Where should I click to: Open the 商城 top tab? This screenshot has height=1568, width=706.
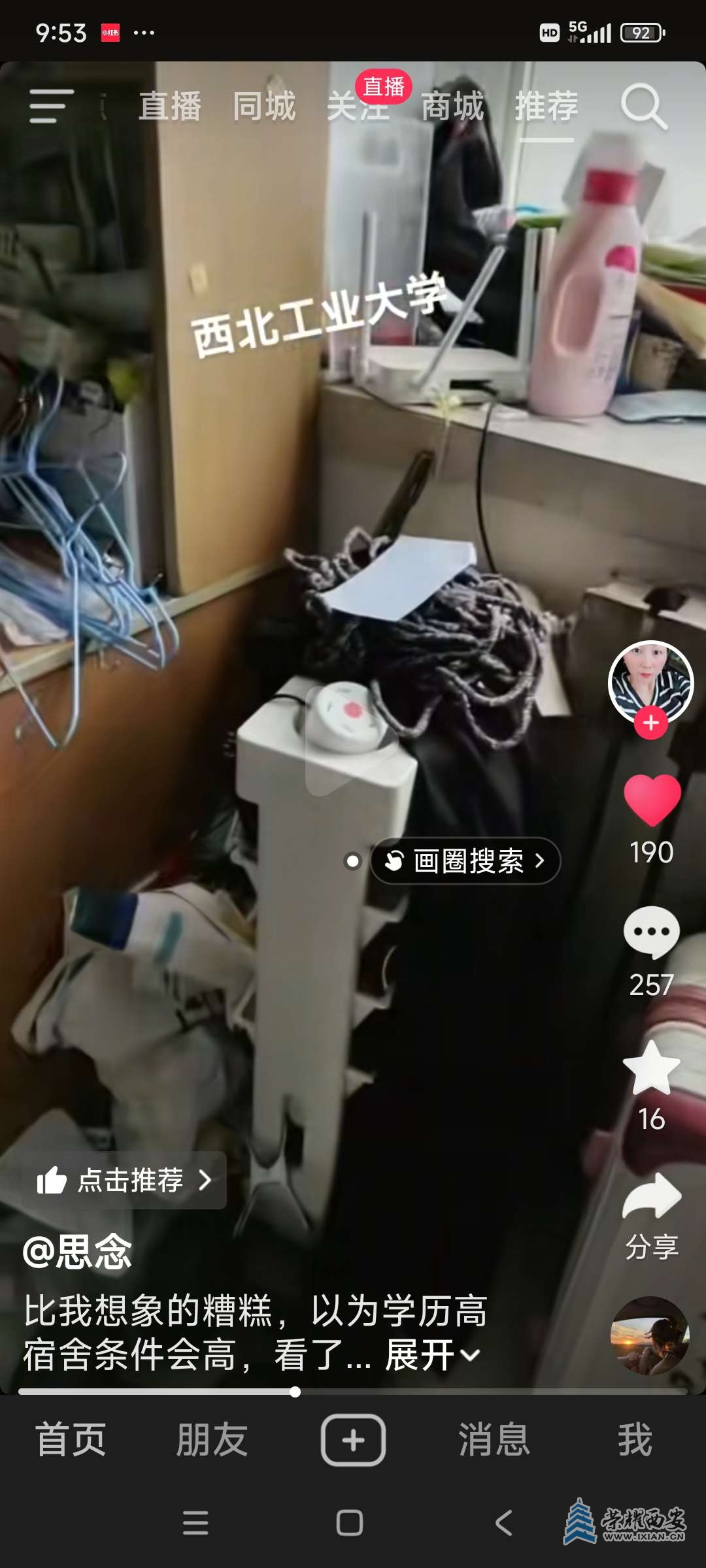(x=452, y=106)
